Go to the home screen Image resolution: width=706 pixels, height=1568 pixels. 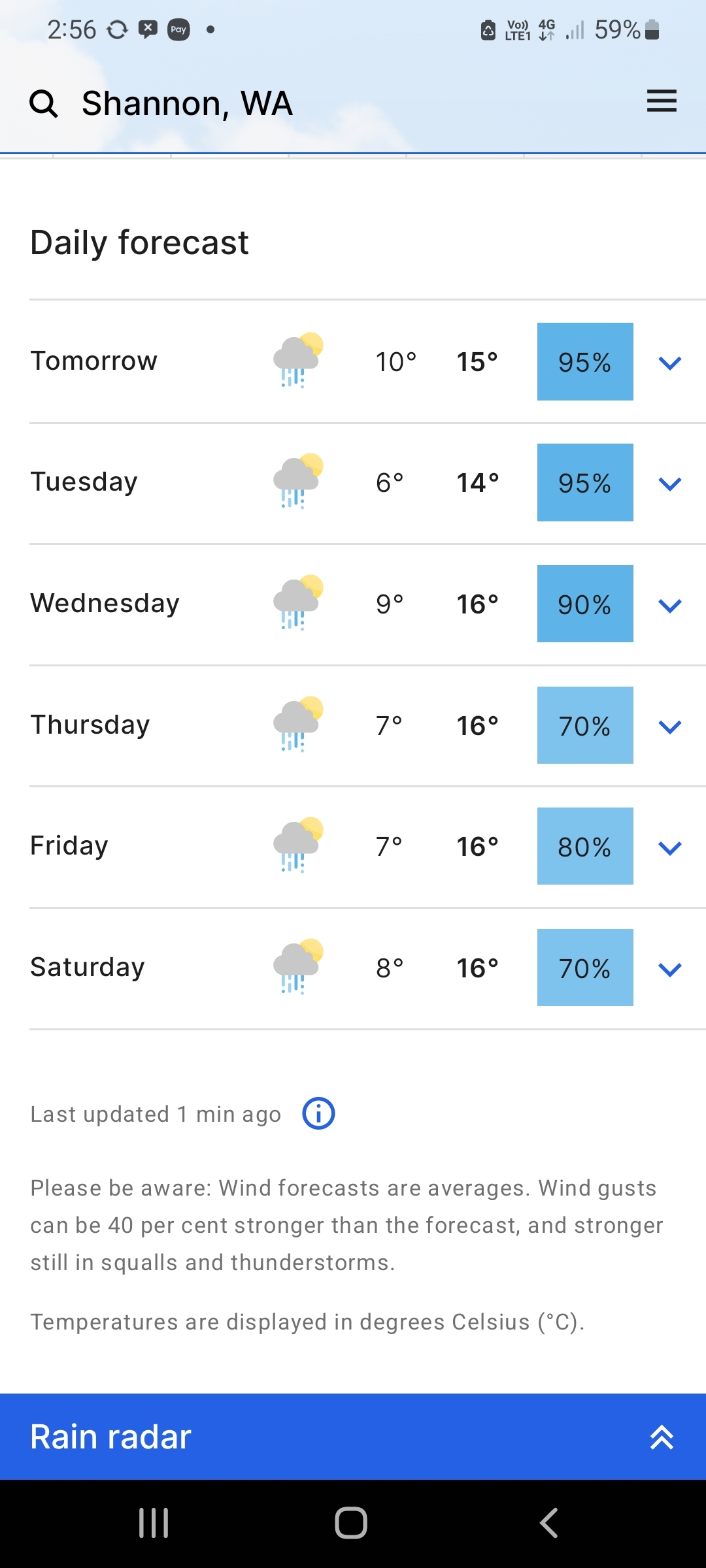coord(351,1523)
